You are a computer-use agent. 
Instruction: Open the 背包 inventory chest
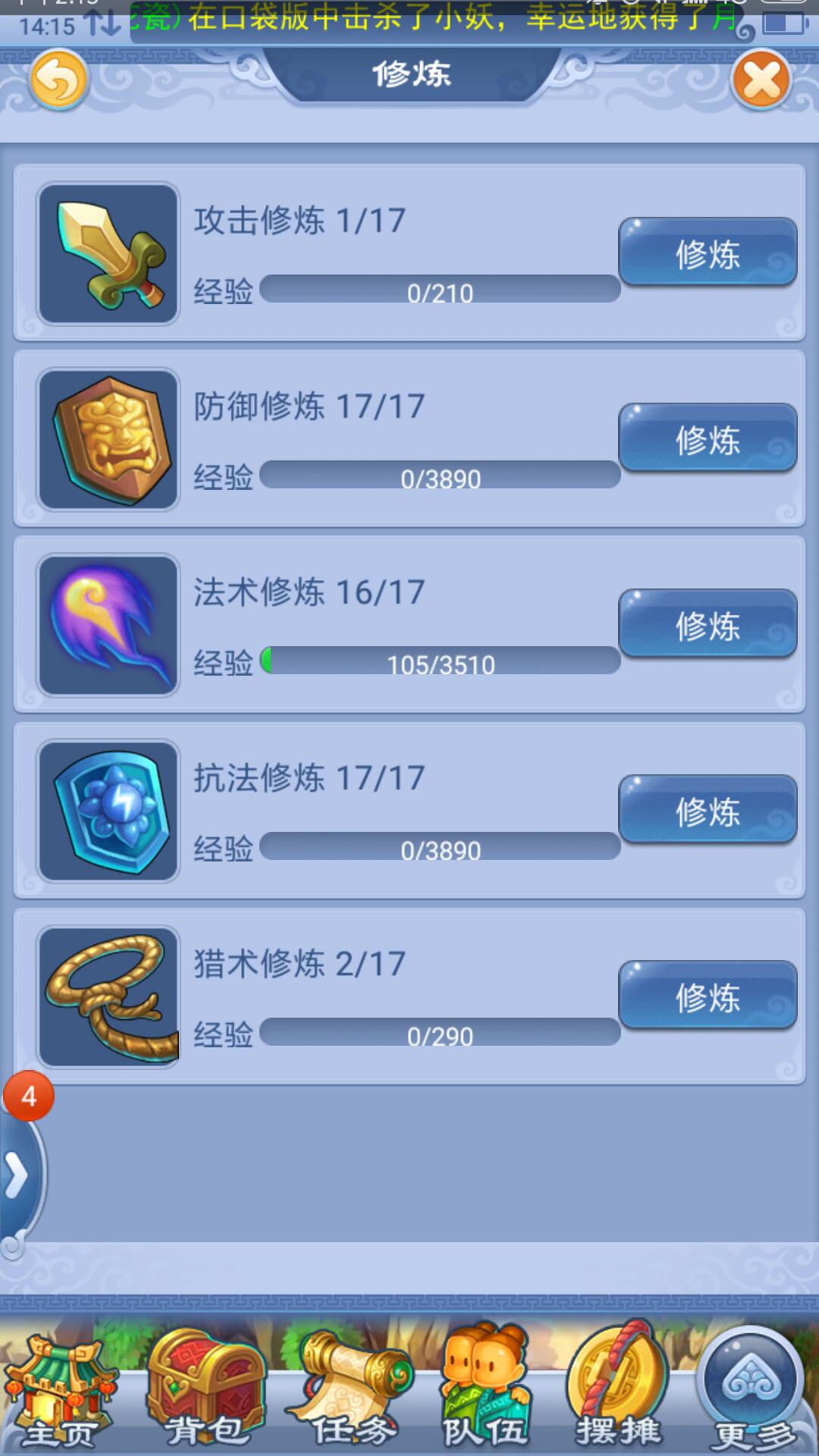206,1392
